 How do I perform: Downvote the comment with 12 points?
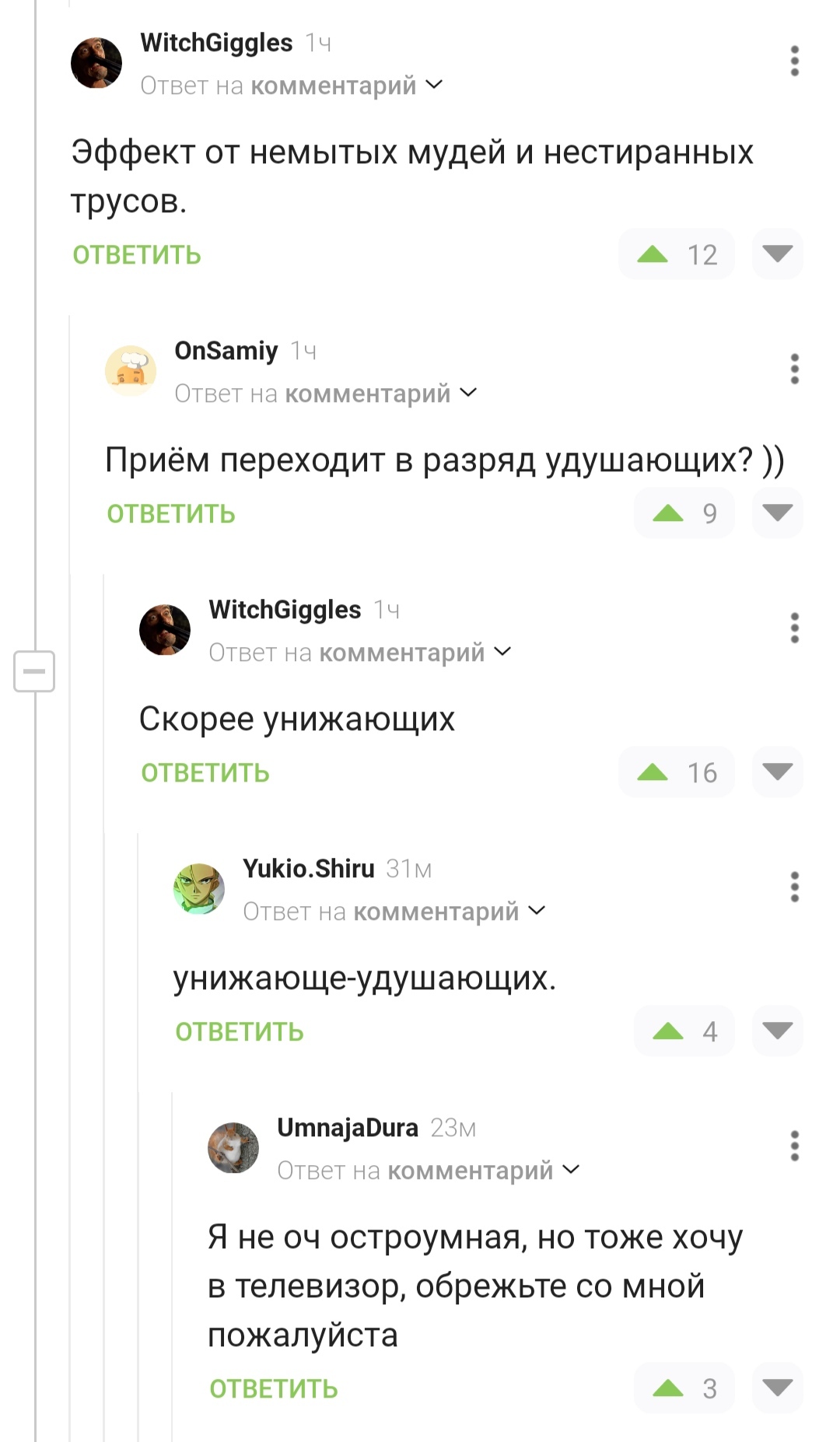click(777, 254)
